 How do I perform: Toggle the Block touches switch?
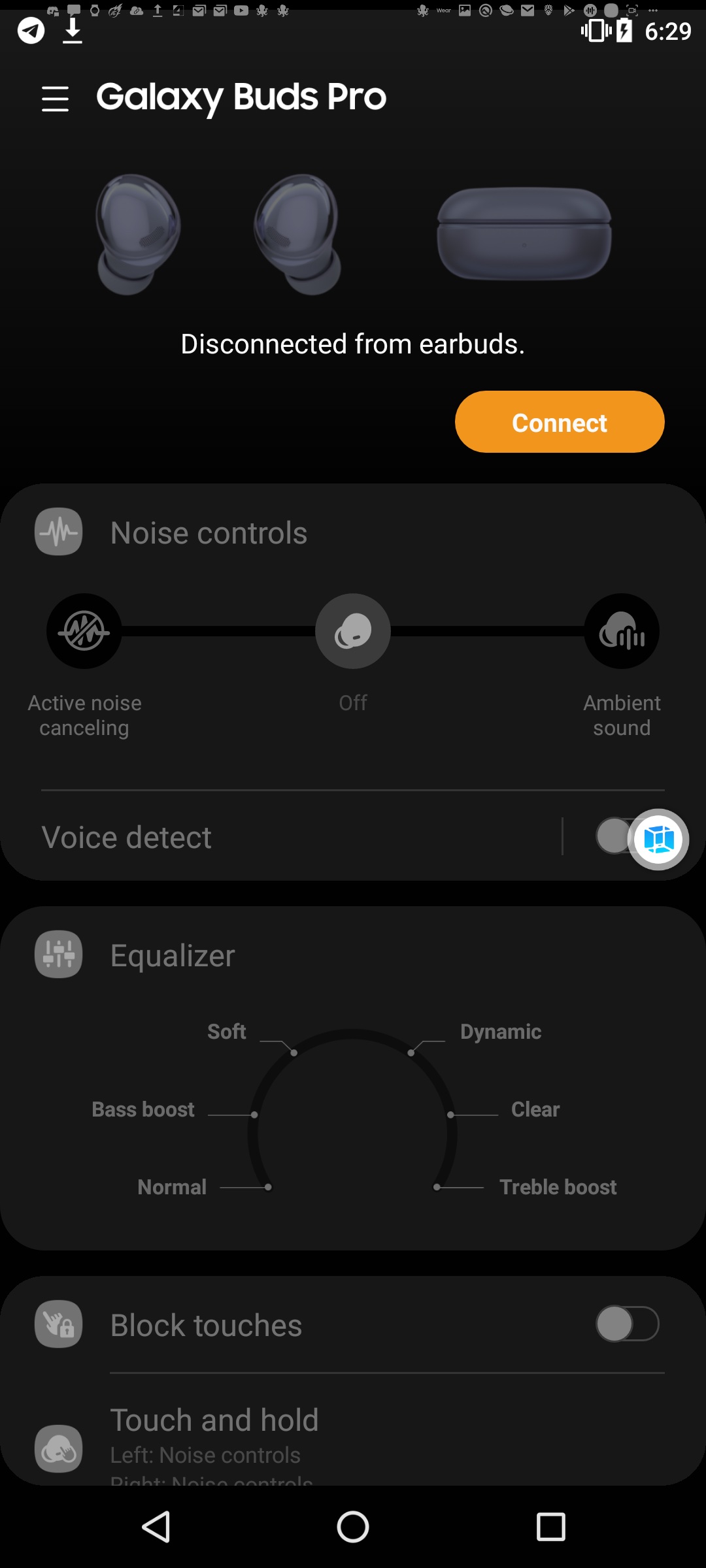(x=627, y=1324)
